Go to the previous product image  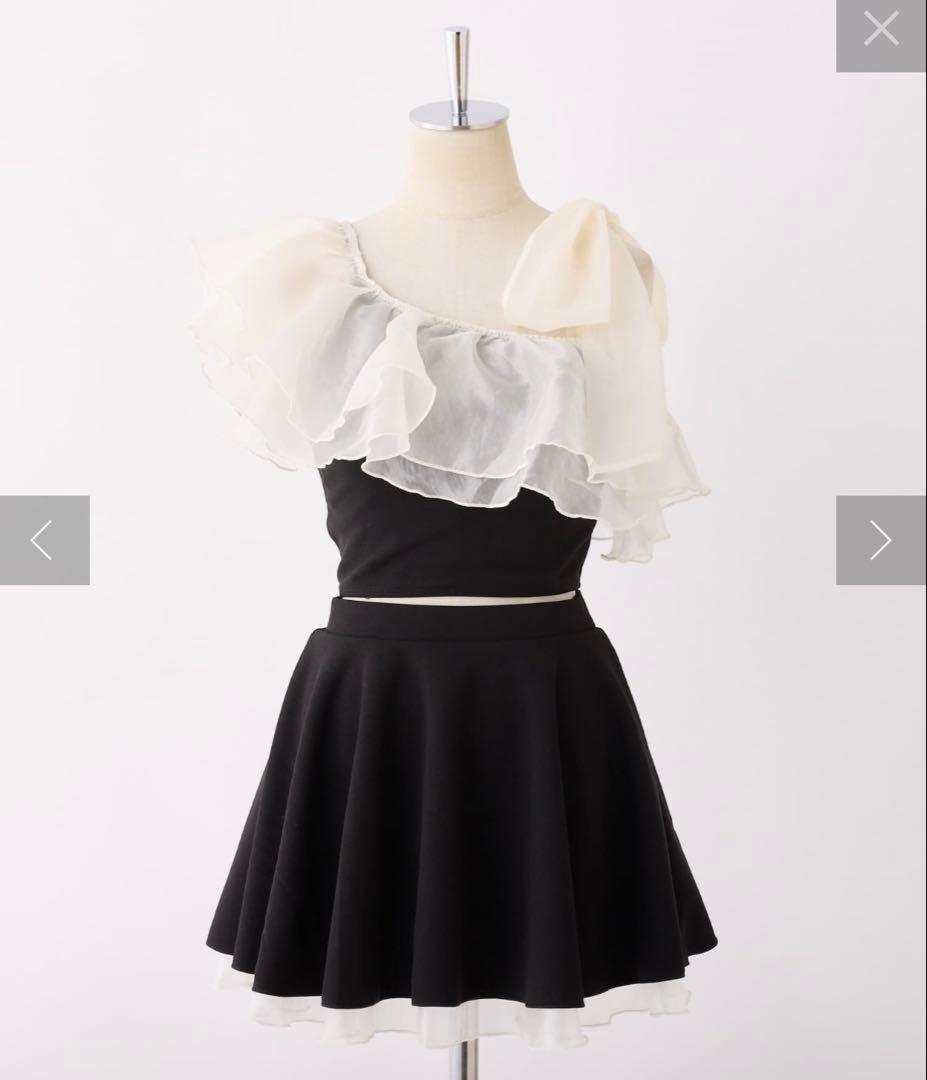coord(44,540)
